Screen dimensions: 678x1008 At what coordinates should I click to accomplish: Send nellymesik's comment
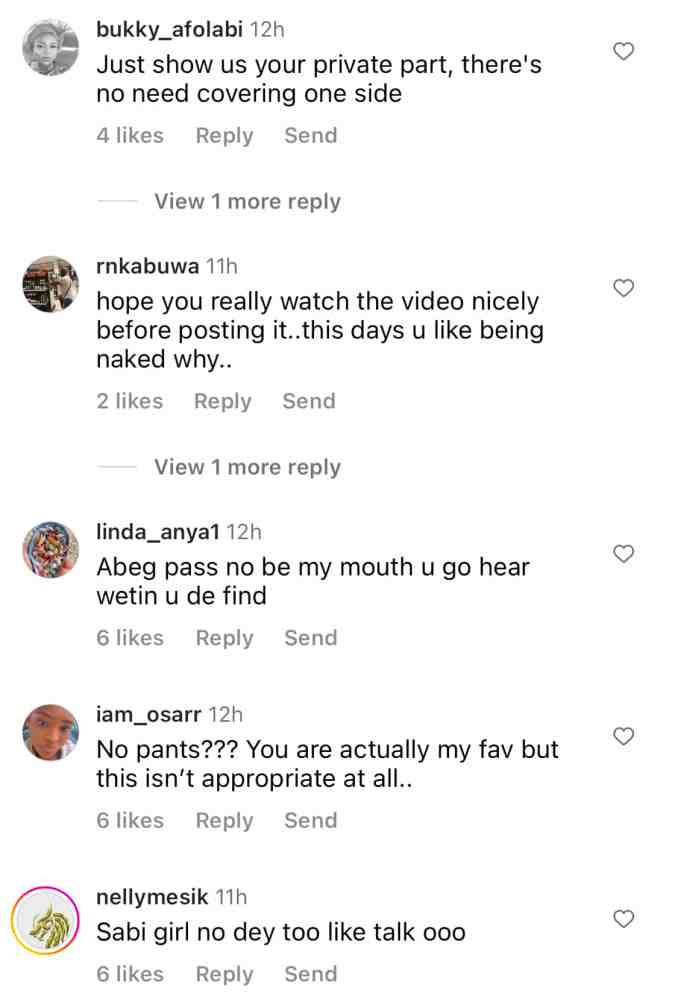coord(310,974)
